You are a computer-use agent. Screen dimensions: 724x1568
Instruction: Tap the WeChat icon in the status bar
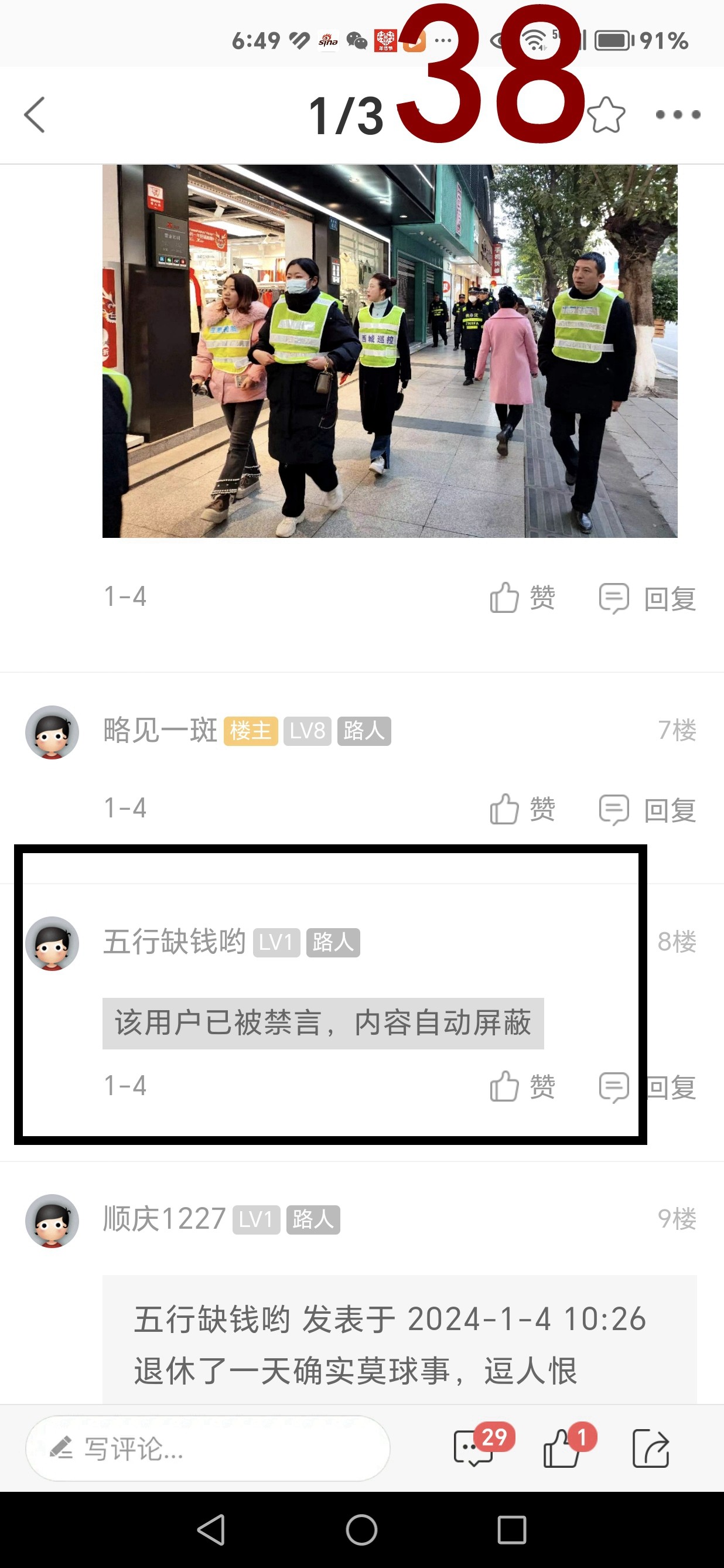click(x=358, y=40)
